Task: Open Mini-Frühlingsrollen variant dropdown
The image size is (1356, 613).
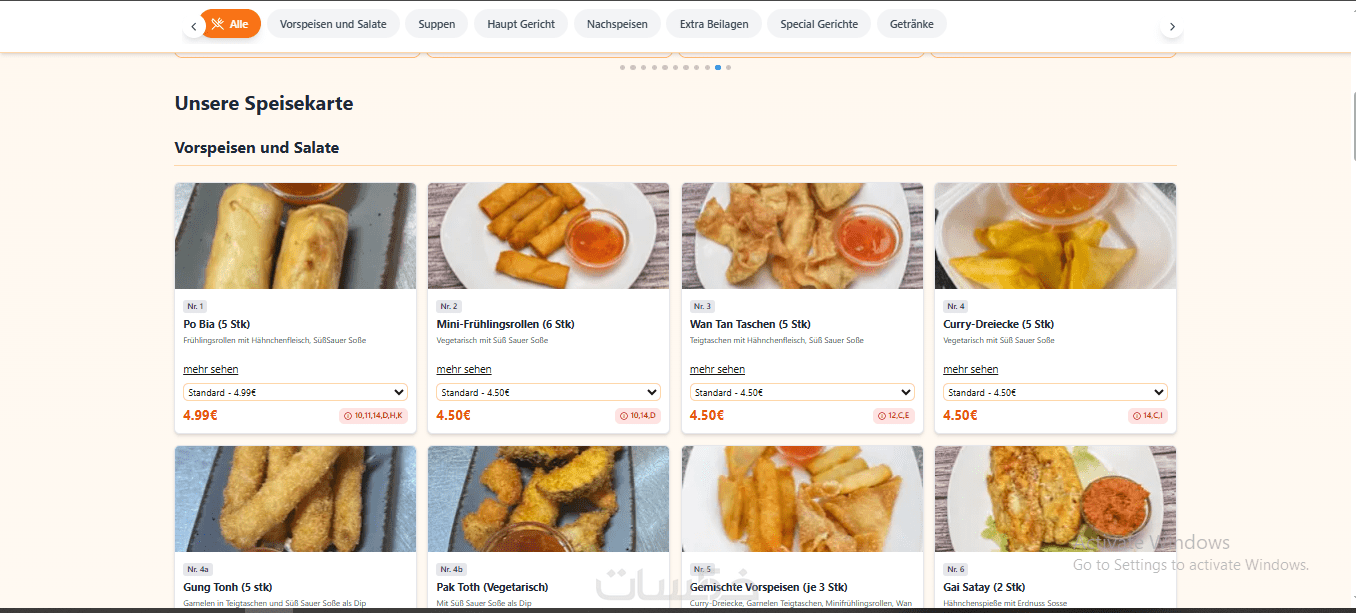Action: [x=548, y=393]
